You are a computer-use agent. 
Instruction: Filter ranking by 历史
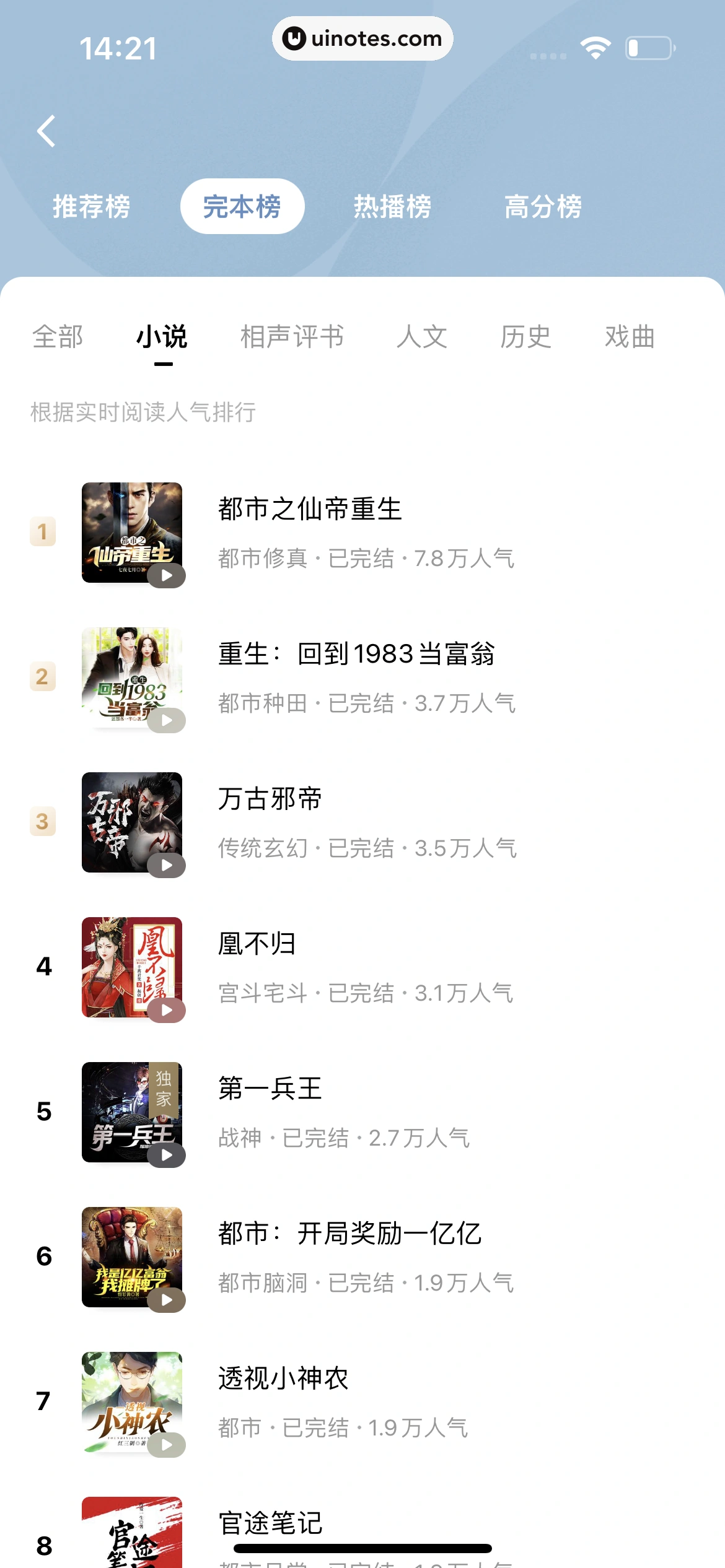[525, 337]
